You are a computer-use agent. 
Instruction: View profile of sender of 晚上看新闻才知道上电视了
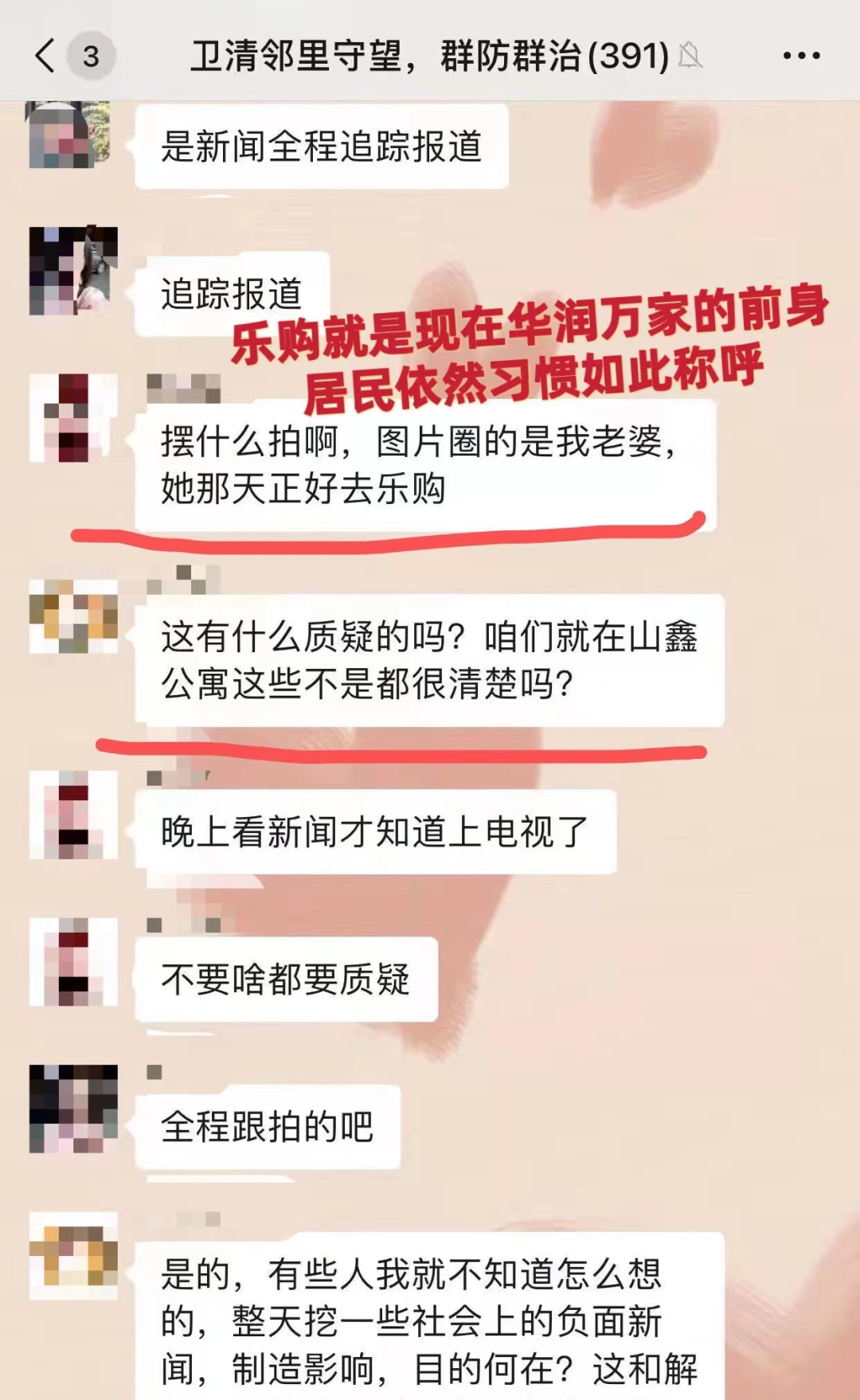73,815
